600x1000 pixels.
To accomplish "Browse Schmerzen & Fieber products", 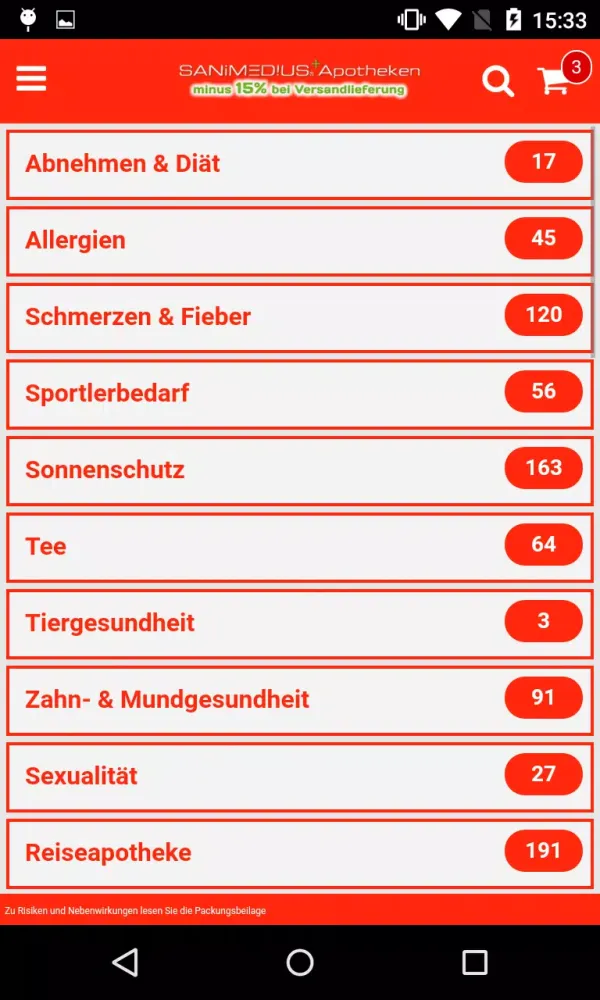I will click(x=299, y=317).
